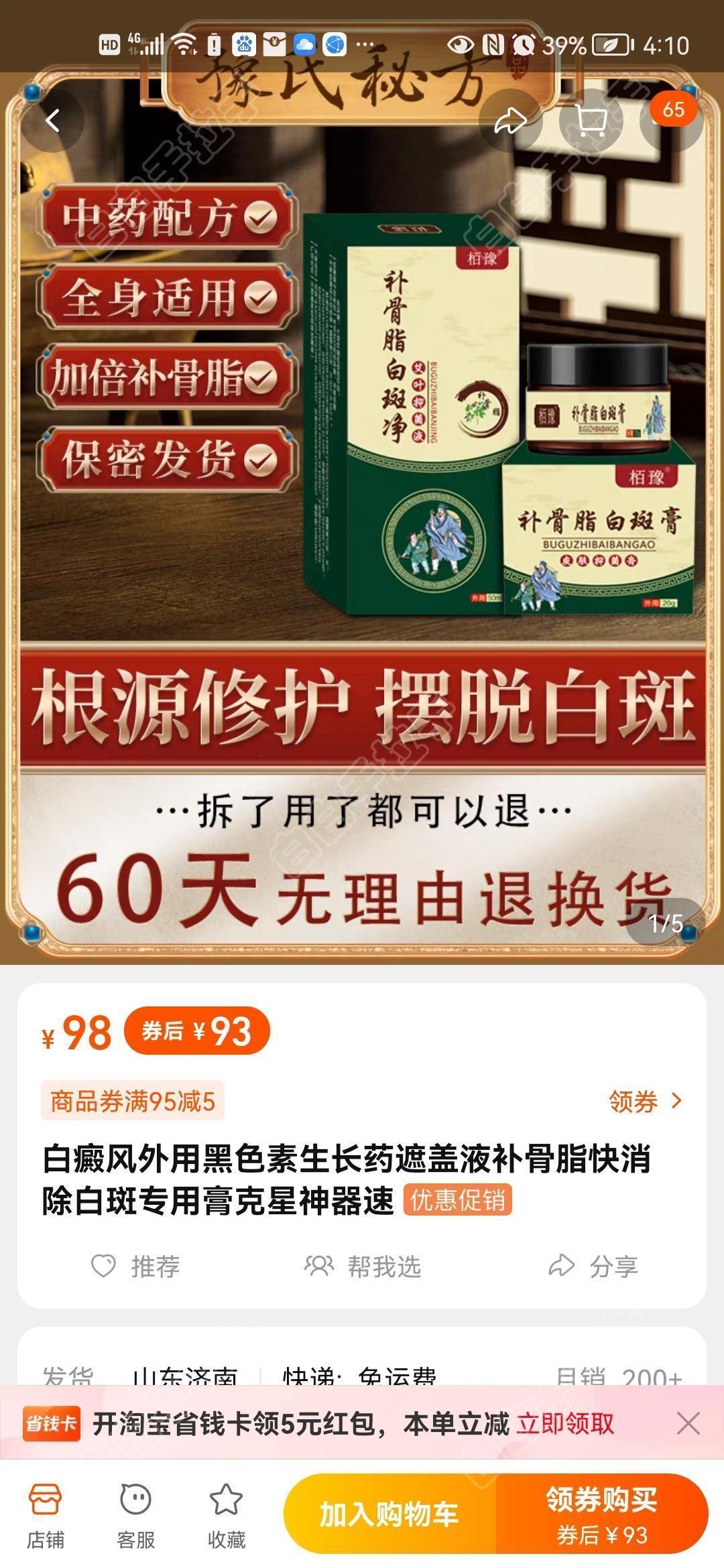Tap 分享 below the title
Image resolution: width=724 pixels, height=1568 pixels.
(x=593, y=1266)
